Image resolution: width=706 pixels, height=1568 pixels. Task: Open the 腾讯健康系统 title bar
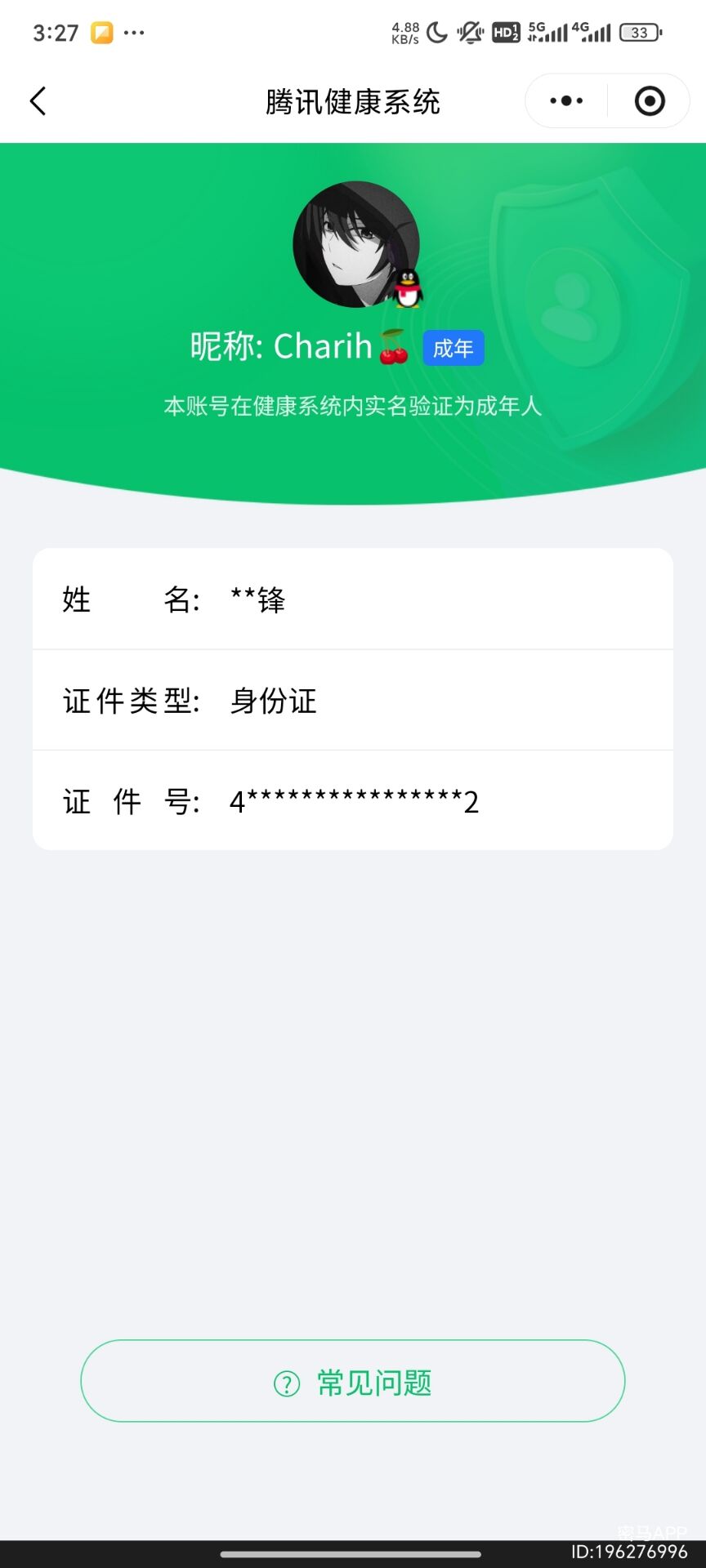pos(353,100)
